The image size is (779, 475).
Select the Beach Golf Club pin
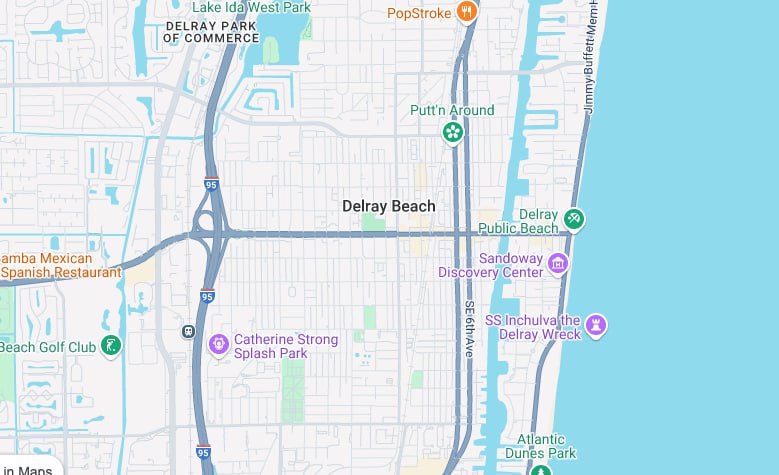[111, 346]
